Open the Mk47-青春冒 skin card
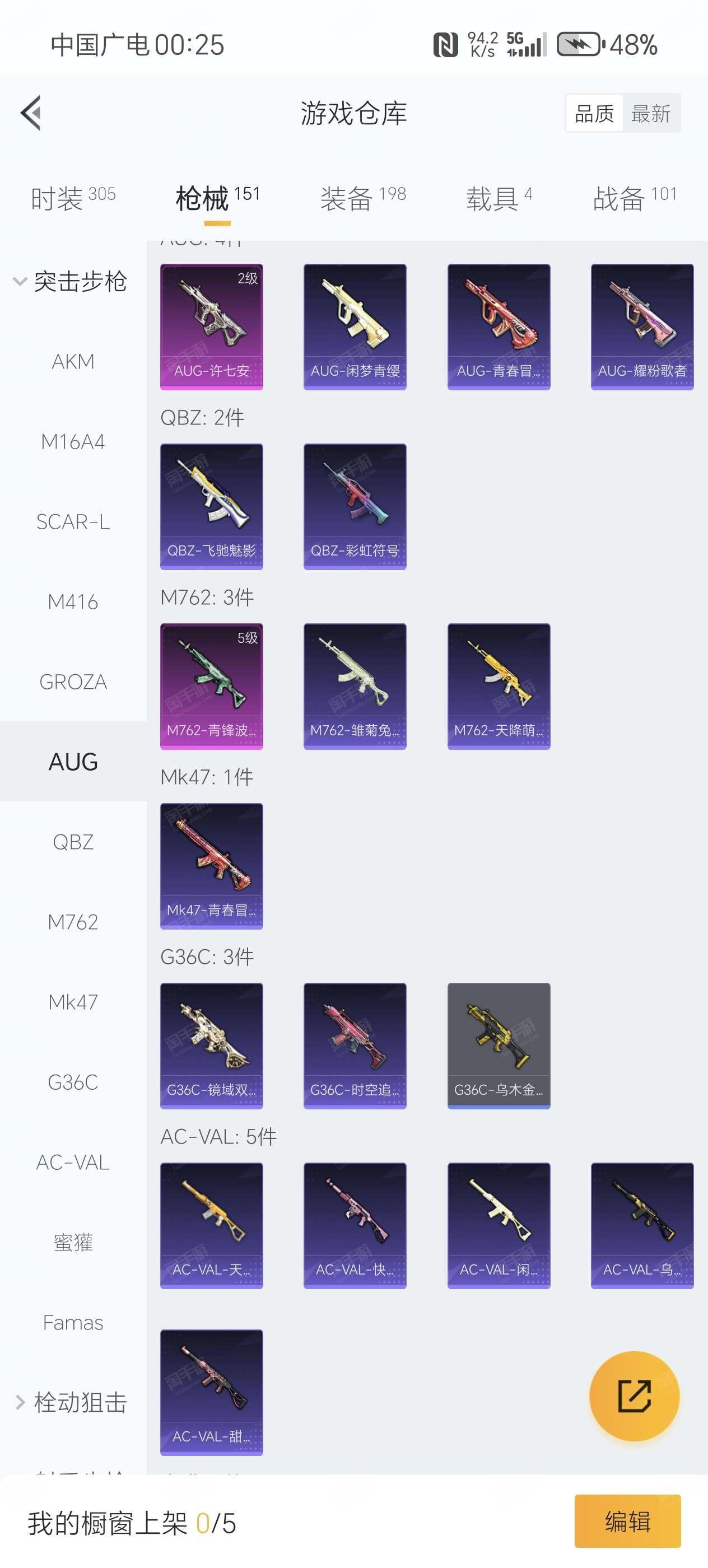 [211, 866]
